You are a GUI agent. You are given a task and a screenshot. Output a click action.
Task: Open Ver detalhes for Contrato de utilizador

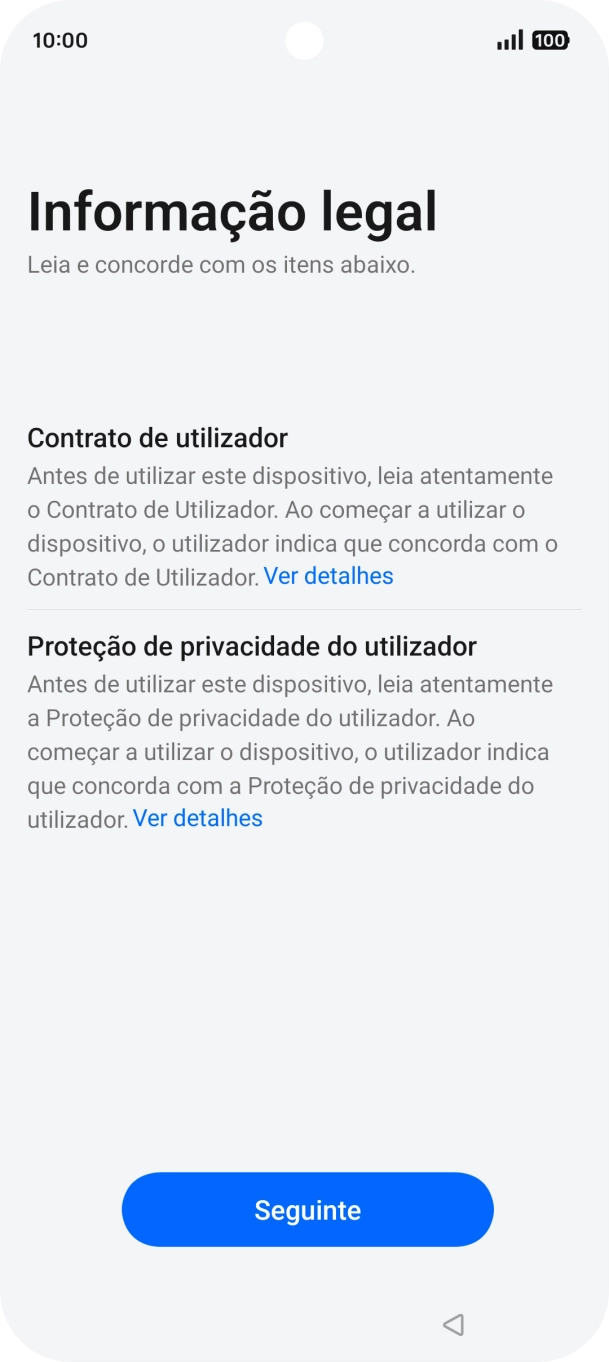(x=328, y=576)
